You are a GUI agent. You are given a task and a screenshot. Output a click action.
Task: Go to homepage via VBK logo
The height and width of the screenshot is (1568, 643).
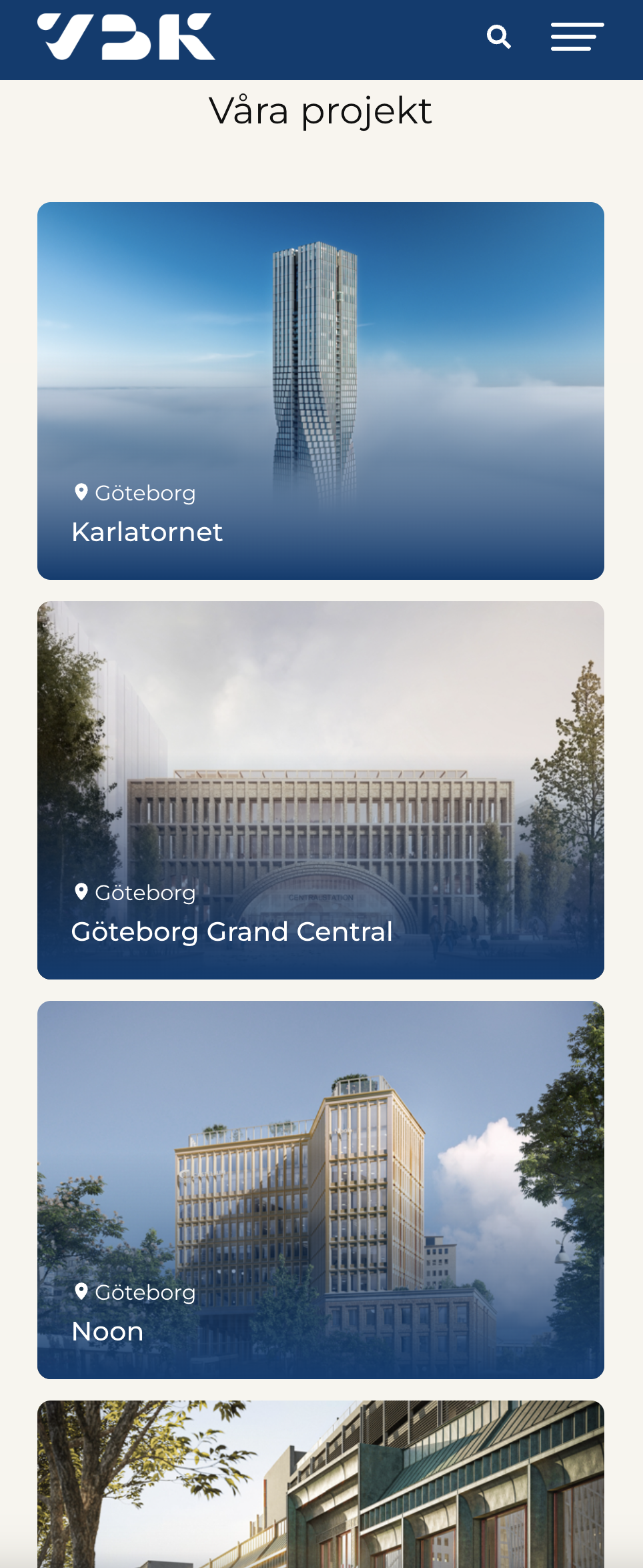[126, 37]
